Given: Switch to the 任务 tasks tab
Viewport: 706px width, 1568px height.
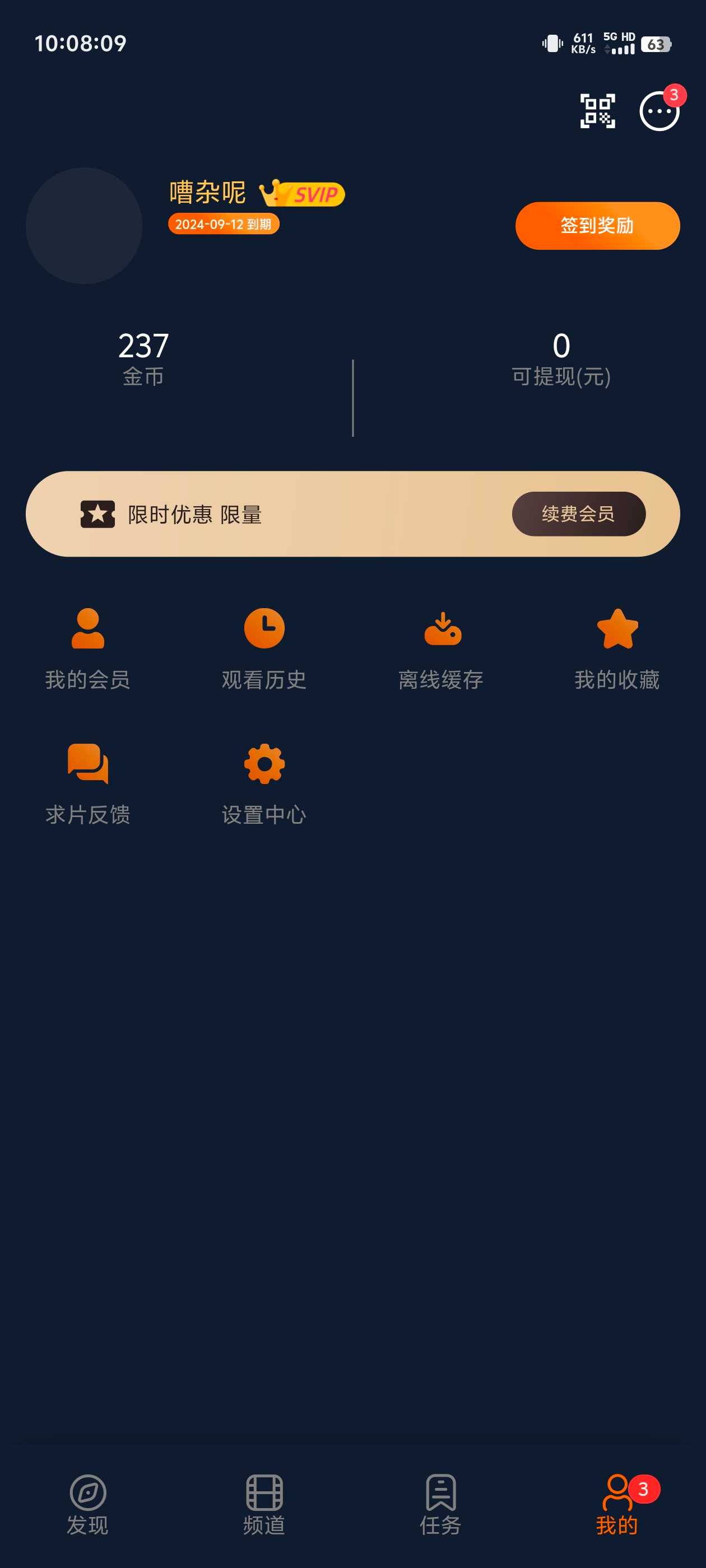Looking at the screenshot, I should pyautogui.click(x=440, y=1505).
